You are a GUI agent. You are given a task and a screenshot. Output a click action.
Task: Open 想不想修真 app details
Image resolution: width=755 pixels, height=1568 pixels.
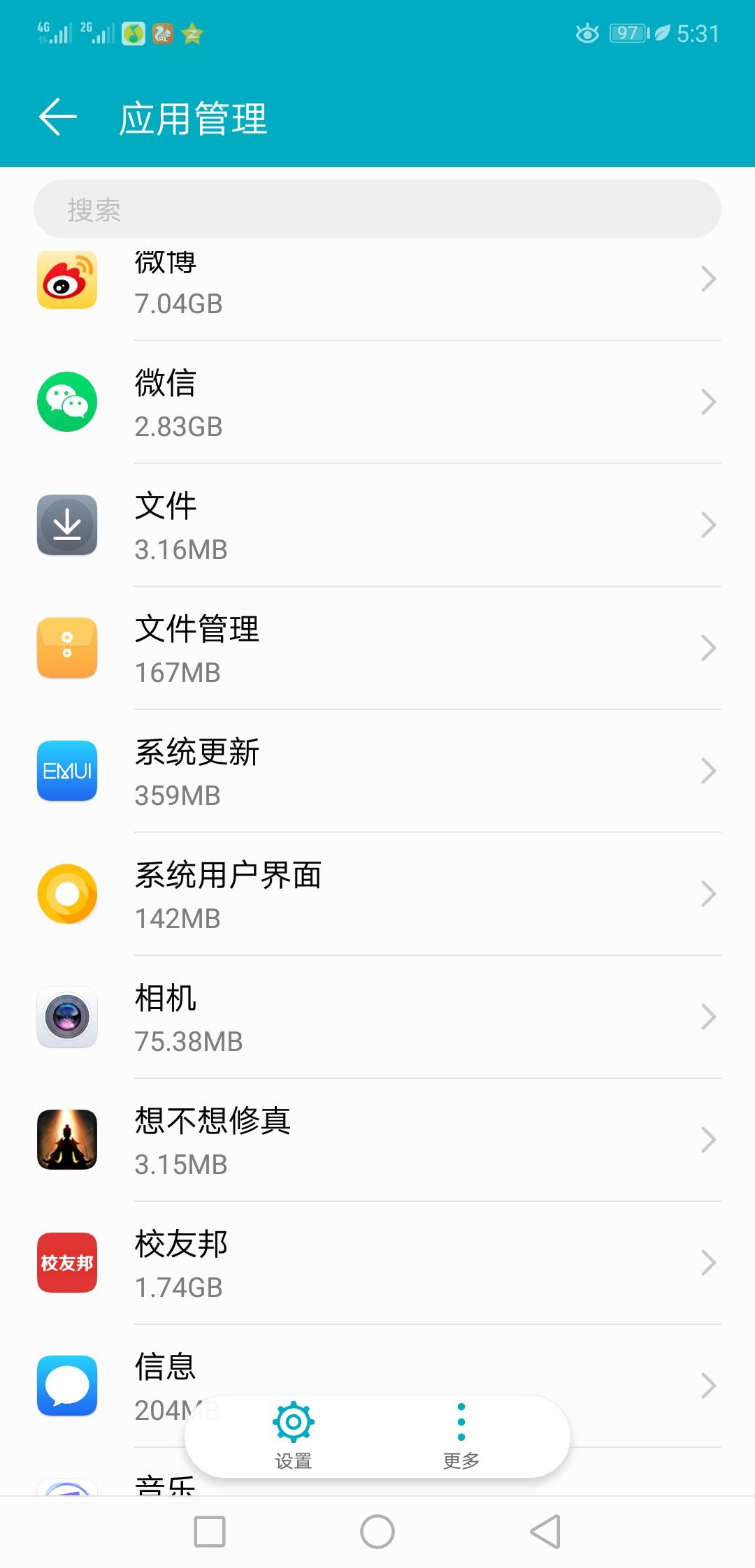[377, 1140]
